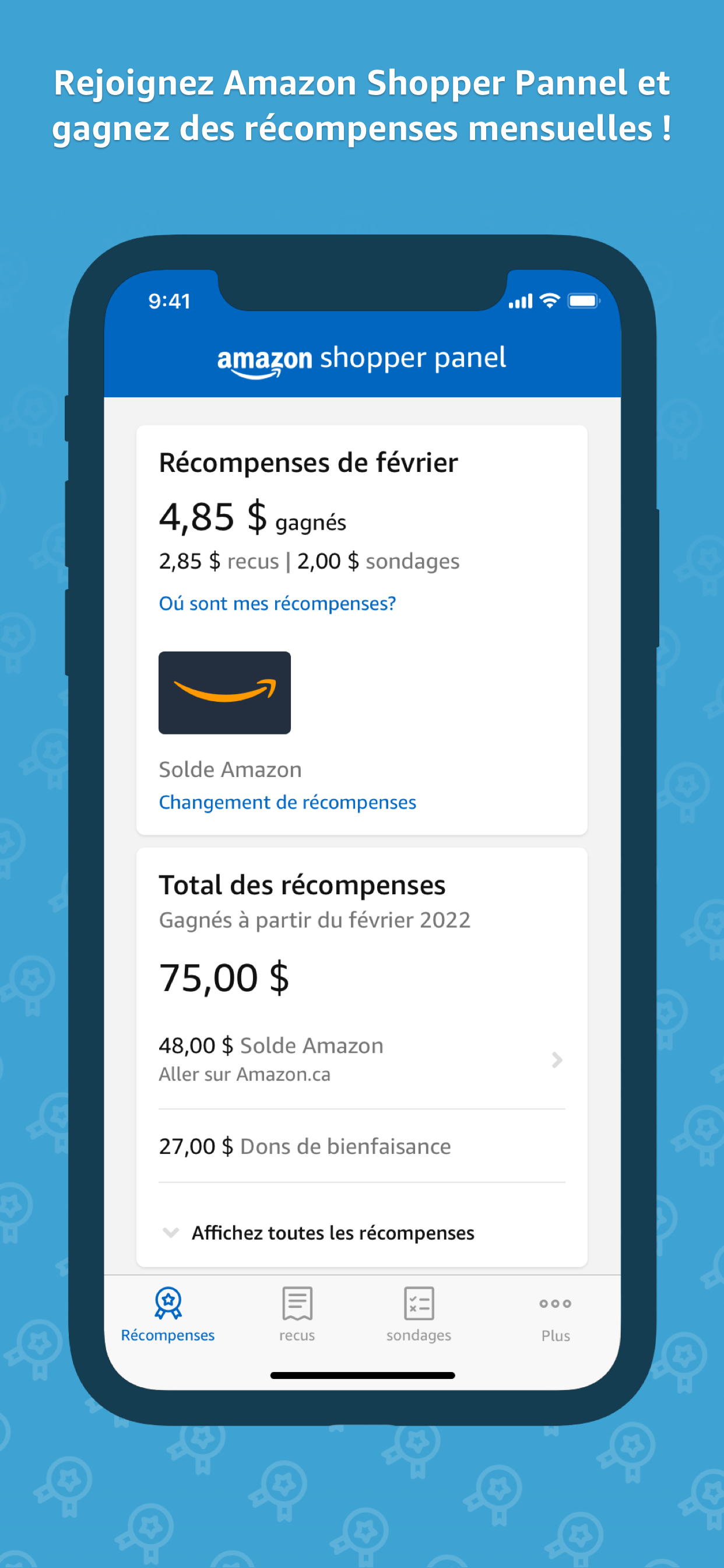Expand Affichez toutes les récompenses

point(333,1233)
